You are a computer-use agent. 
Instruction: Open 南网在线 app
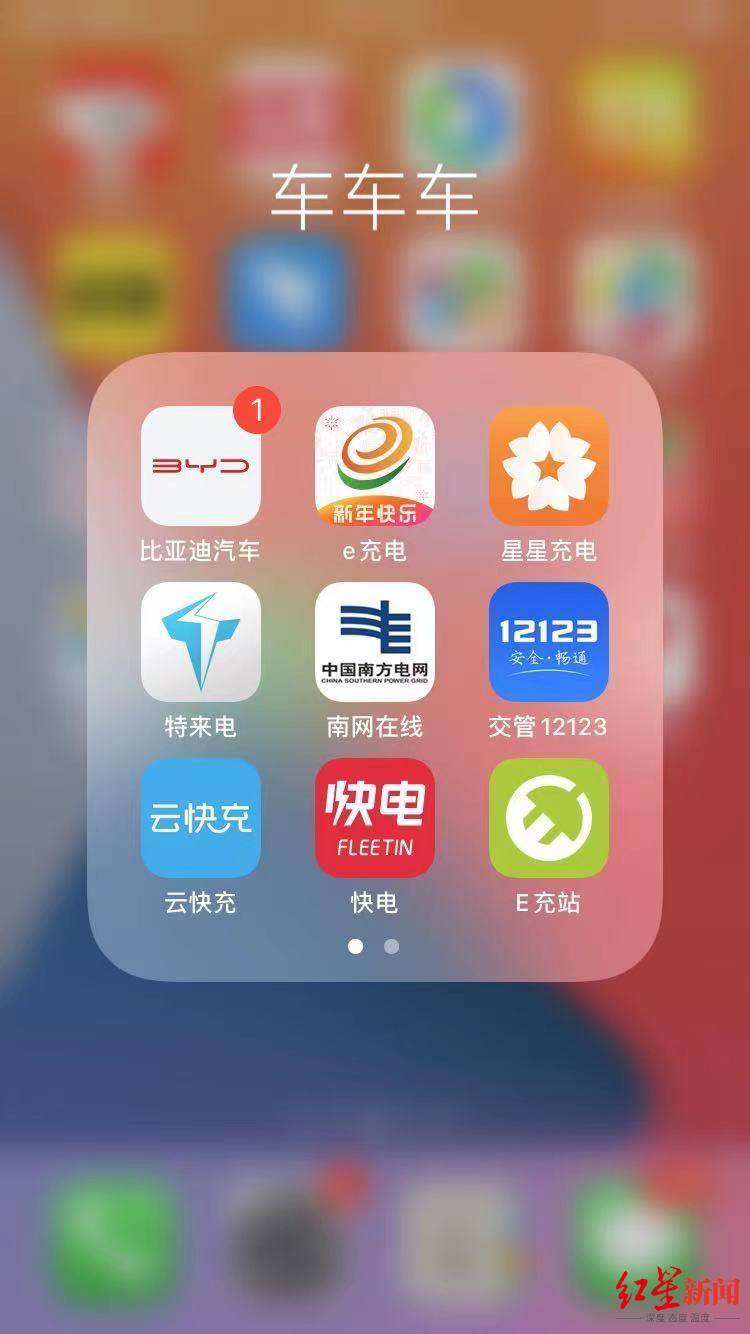(x=375, y=642)
